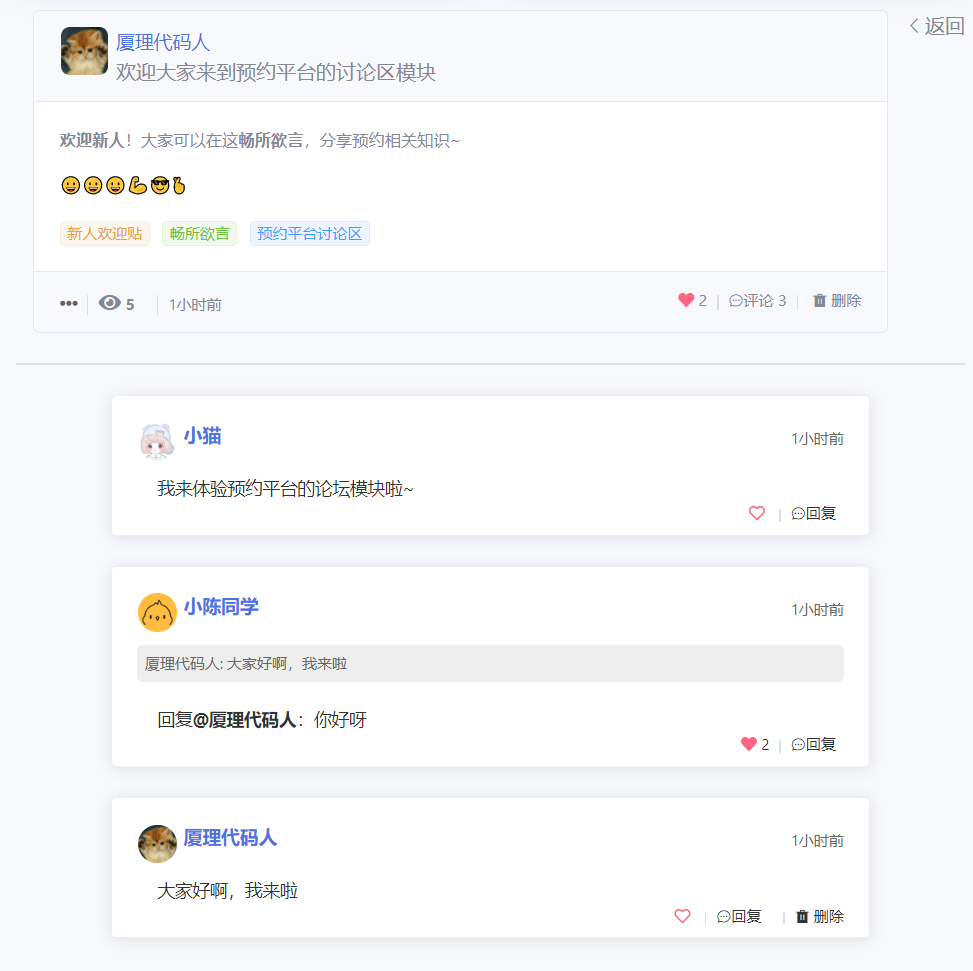
Task: Open the three-dot more options on the post
Action: [x=68, y=304]
